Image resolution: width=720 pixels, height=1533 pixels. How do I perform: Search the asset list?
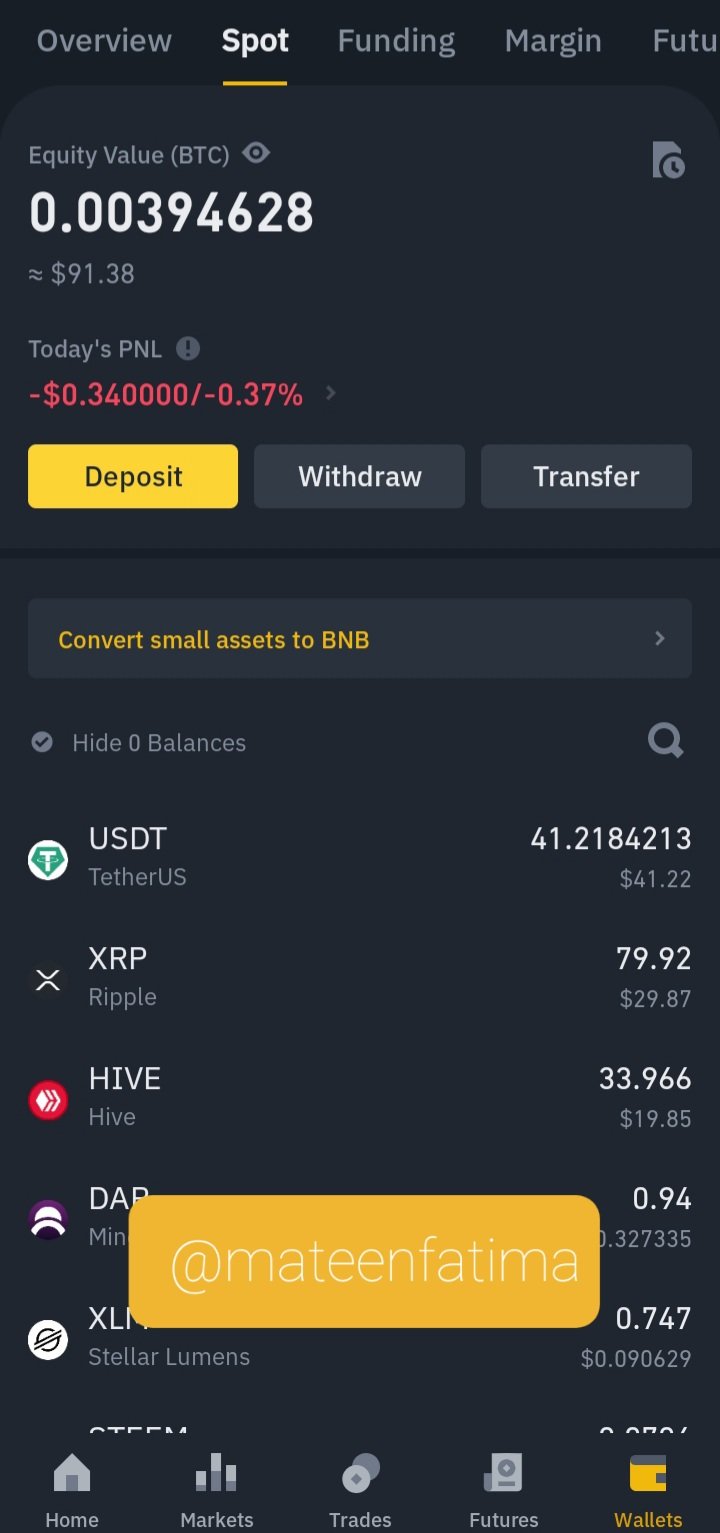[665, 741]
